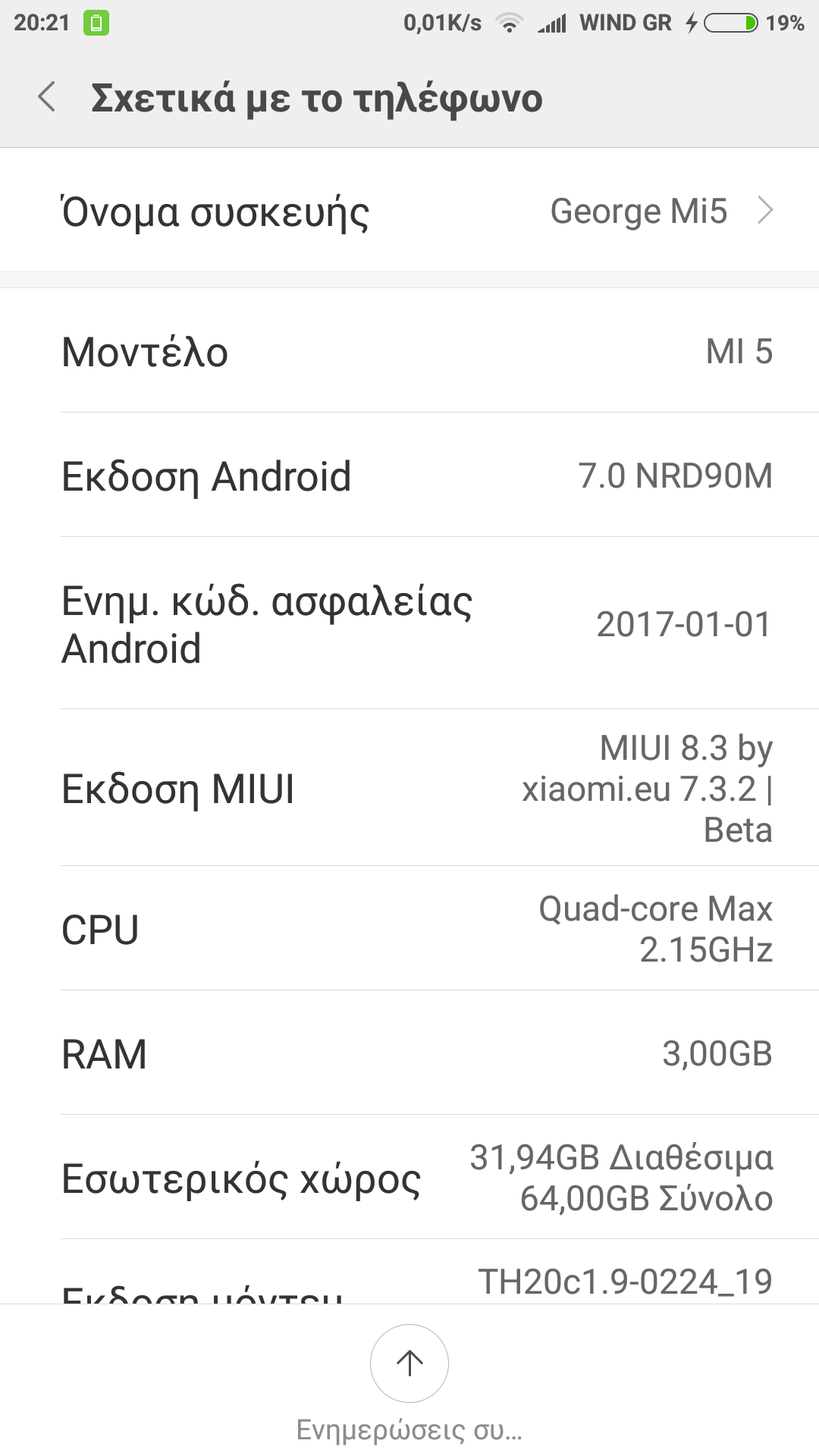
Task: Open the Όνομα συσκευής row
Action: coord(409,211)
